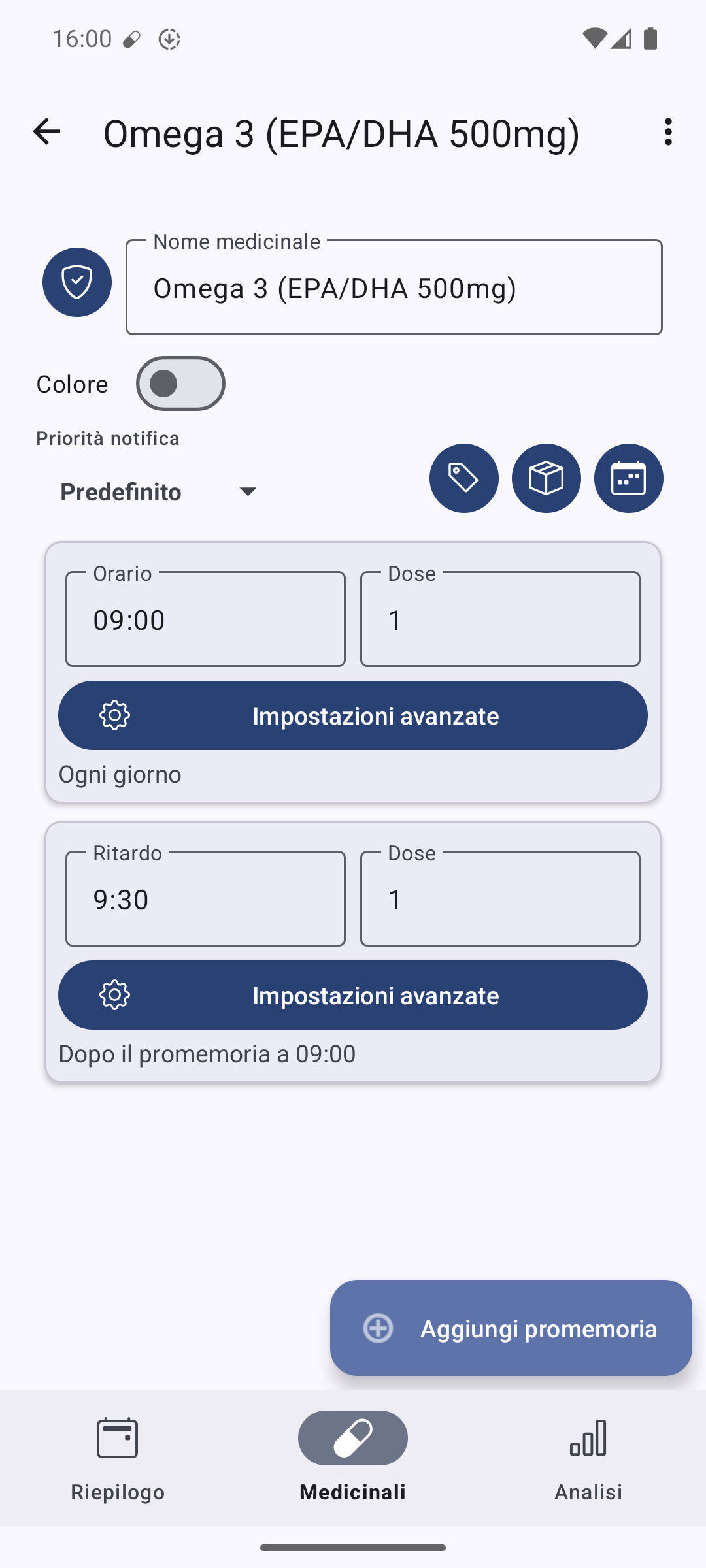Edit the Ritardo 9:30 field
The width and height of the screenshot is (706, 1568).
(x=205, y=899)
